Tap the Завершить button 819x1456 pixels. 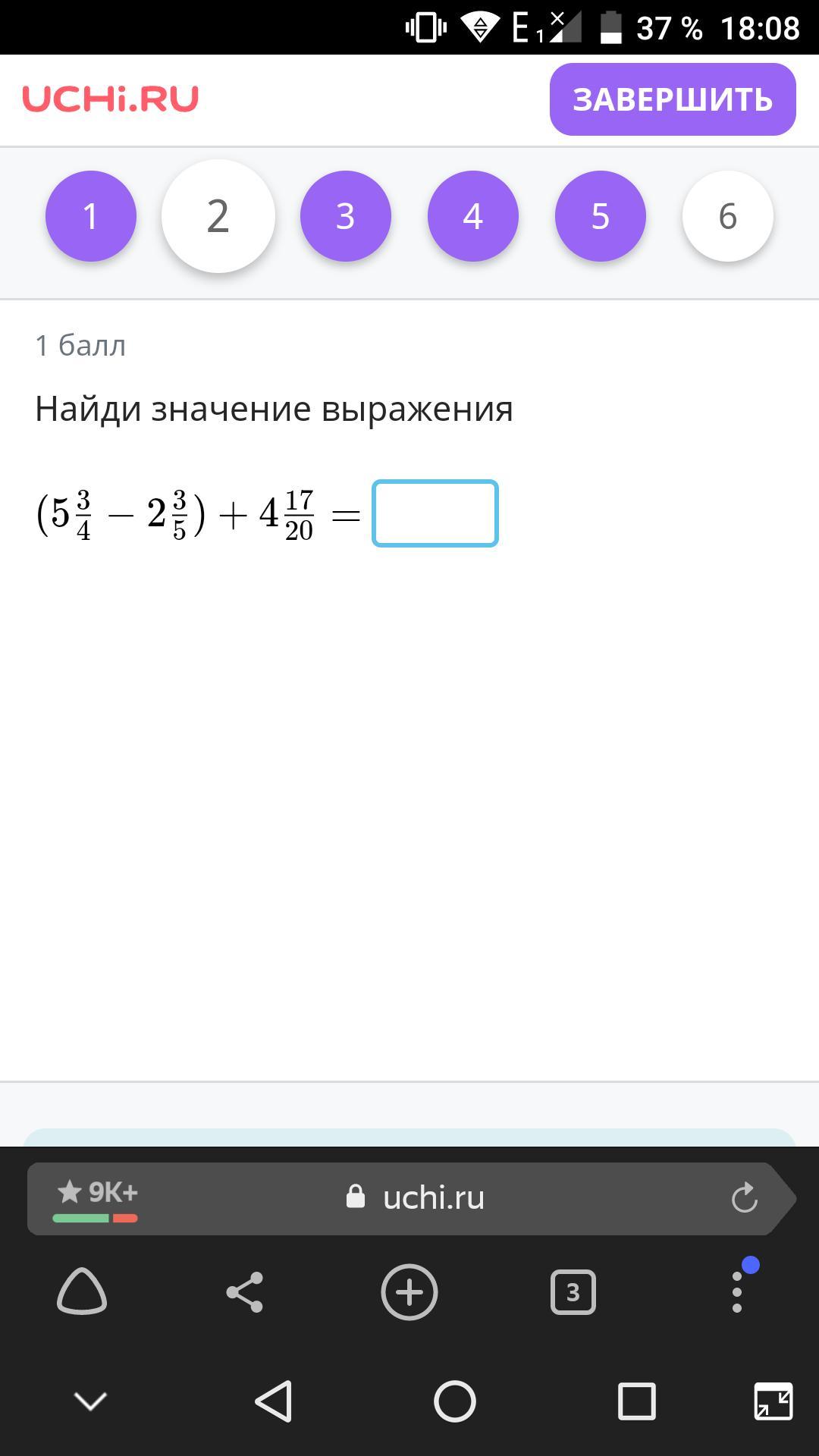tap(673, 99)
